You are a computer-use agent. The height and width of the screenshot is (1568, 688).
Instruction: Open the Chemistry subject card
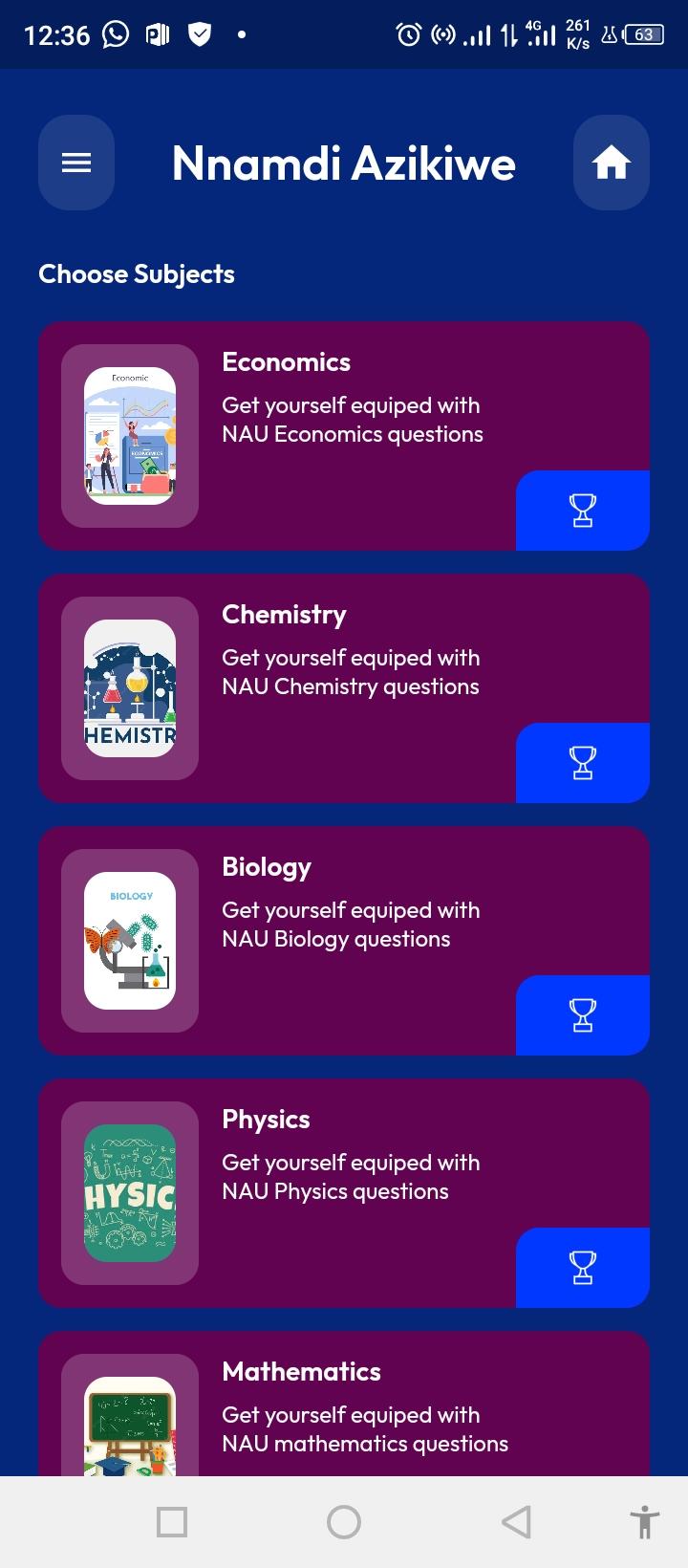tap(344, 688)
